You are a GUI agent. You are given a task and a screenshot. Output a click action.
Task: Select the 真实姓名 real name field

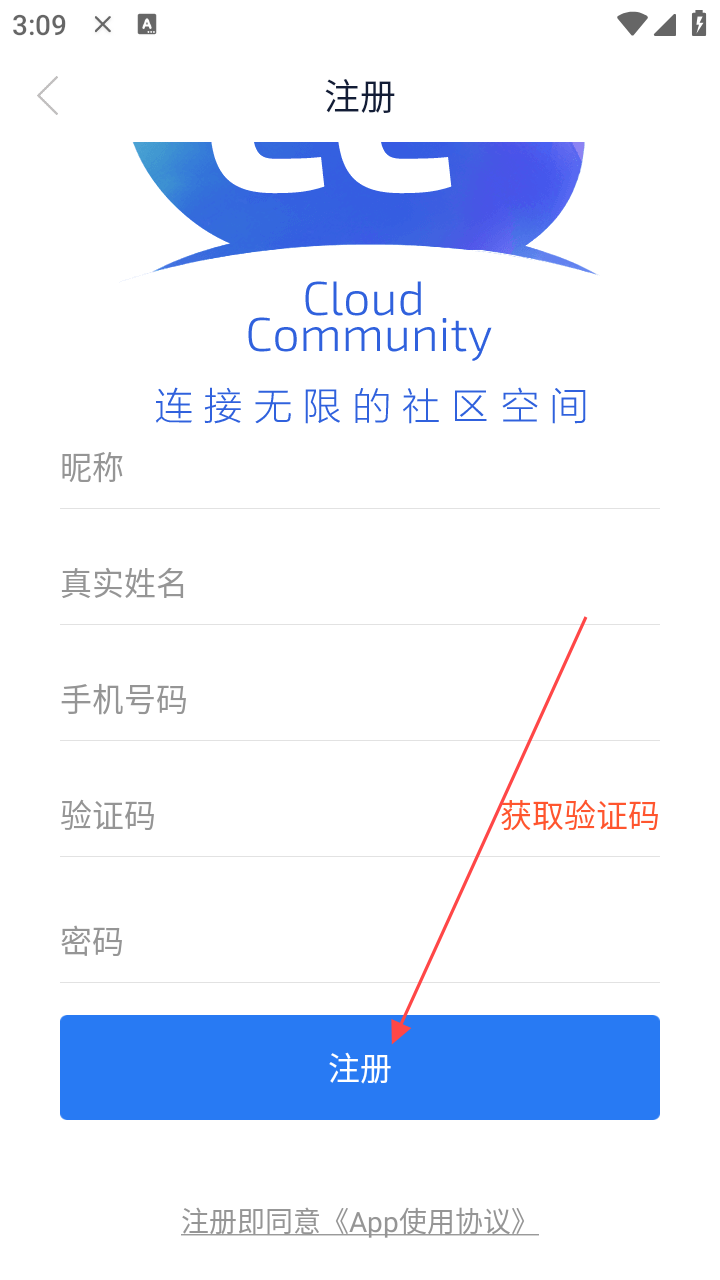coord(360,583)
